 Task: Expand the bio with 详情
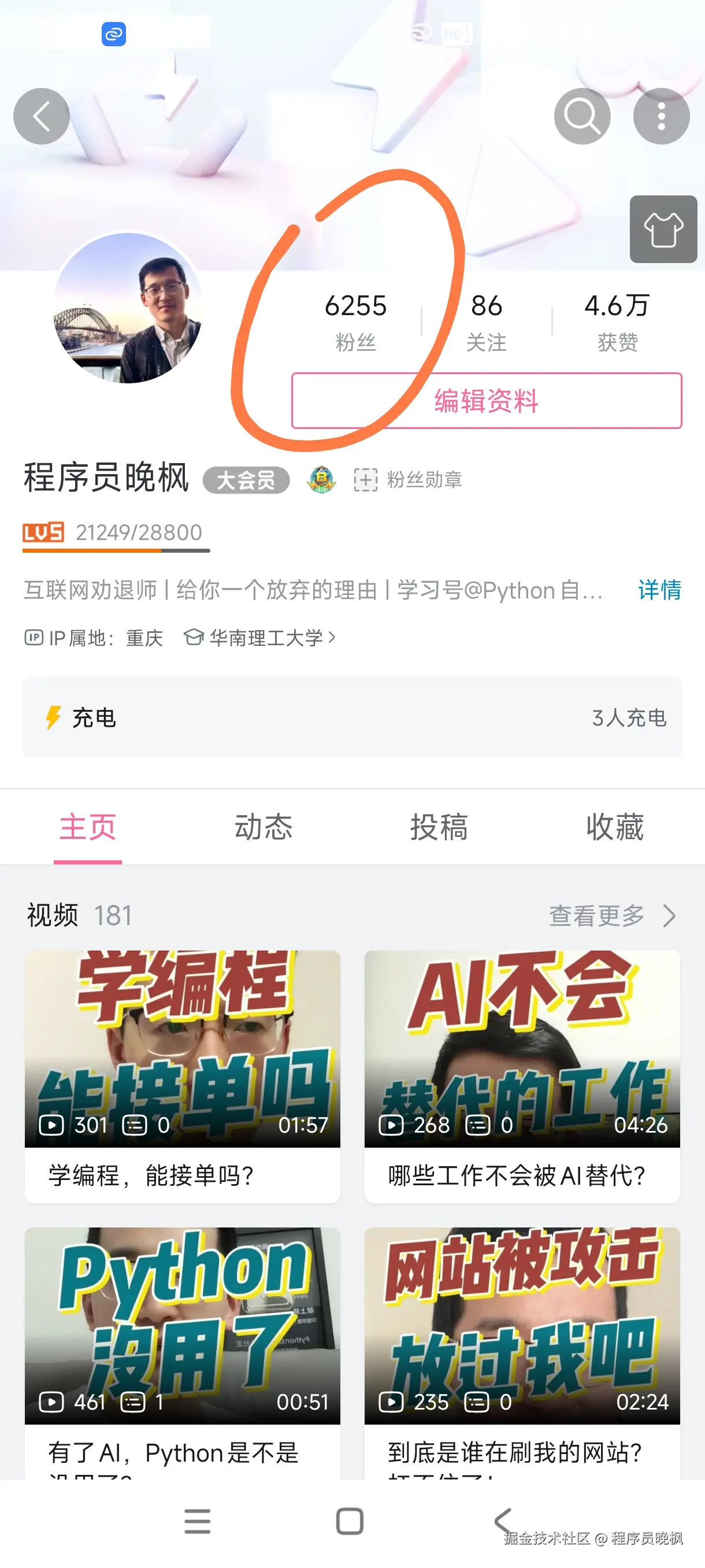click(659, 589)
